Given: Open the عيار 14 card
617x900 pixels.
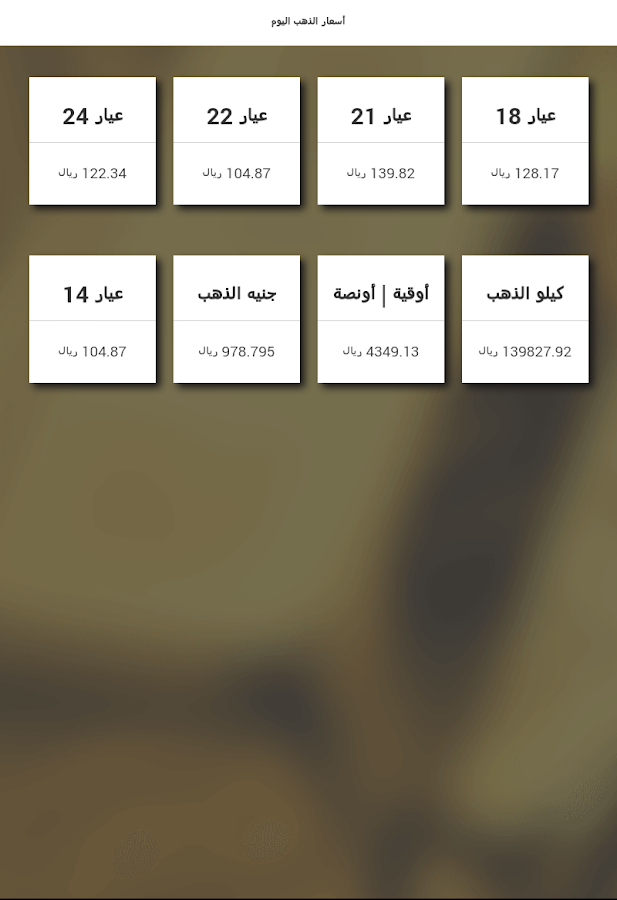Looking at the screenshot, I should pos(92,319).
